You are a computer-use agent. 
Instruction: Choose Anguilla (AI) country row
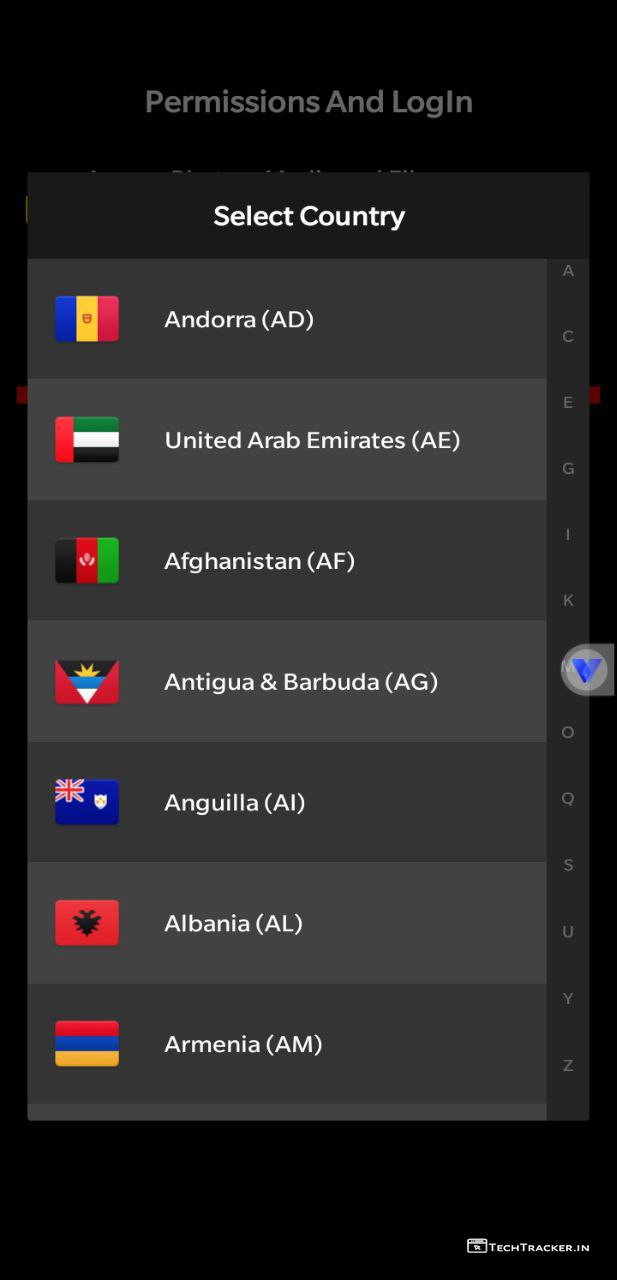286,802
